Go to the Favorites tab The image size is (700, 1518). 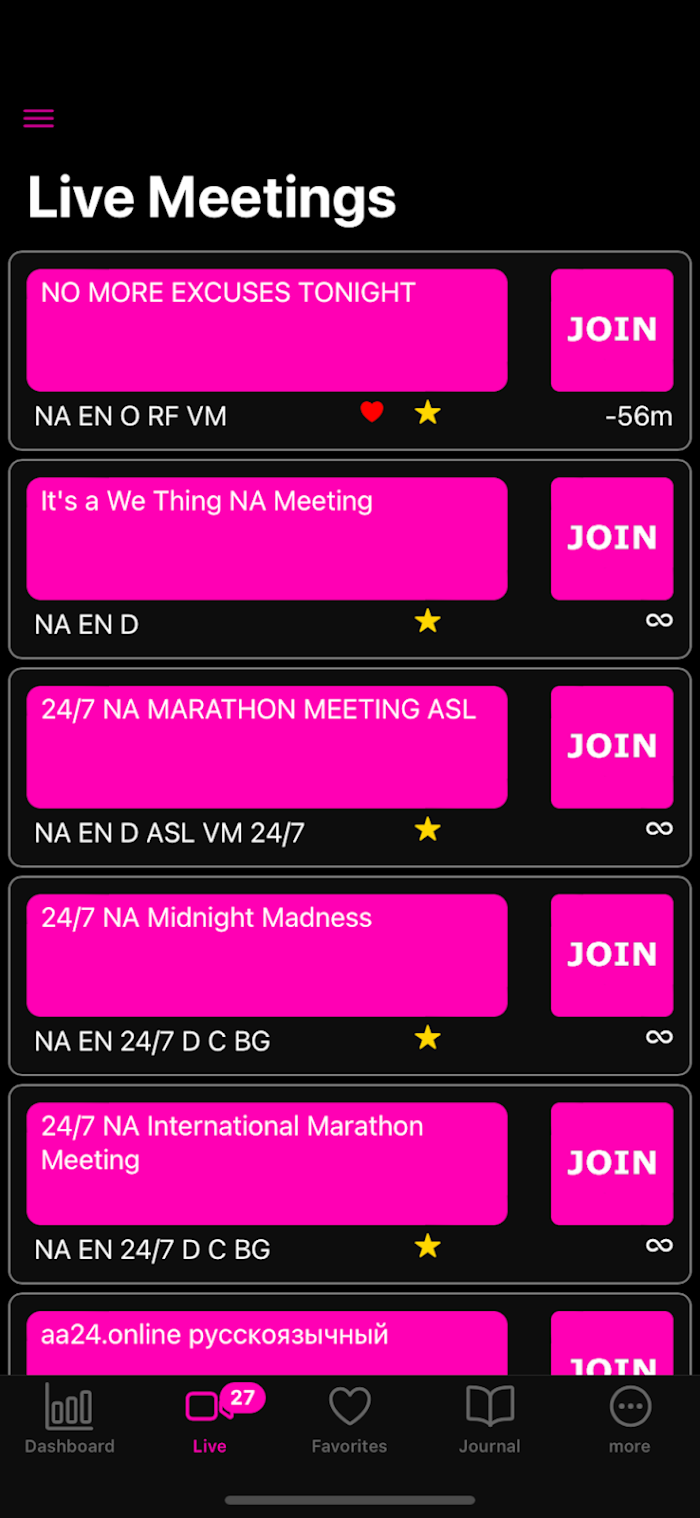click(x=350, y=1420)
